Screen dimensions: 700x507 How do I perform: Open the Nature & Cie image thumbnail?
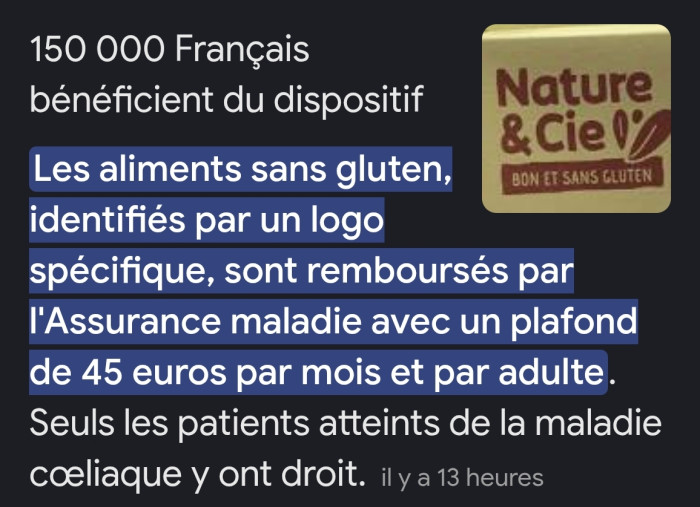[576, 118]
